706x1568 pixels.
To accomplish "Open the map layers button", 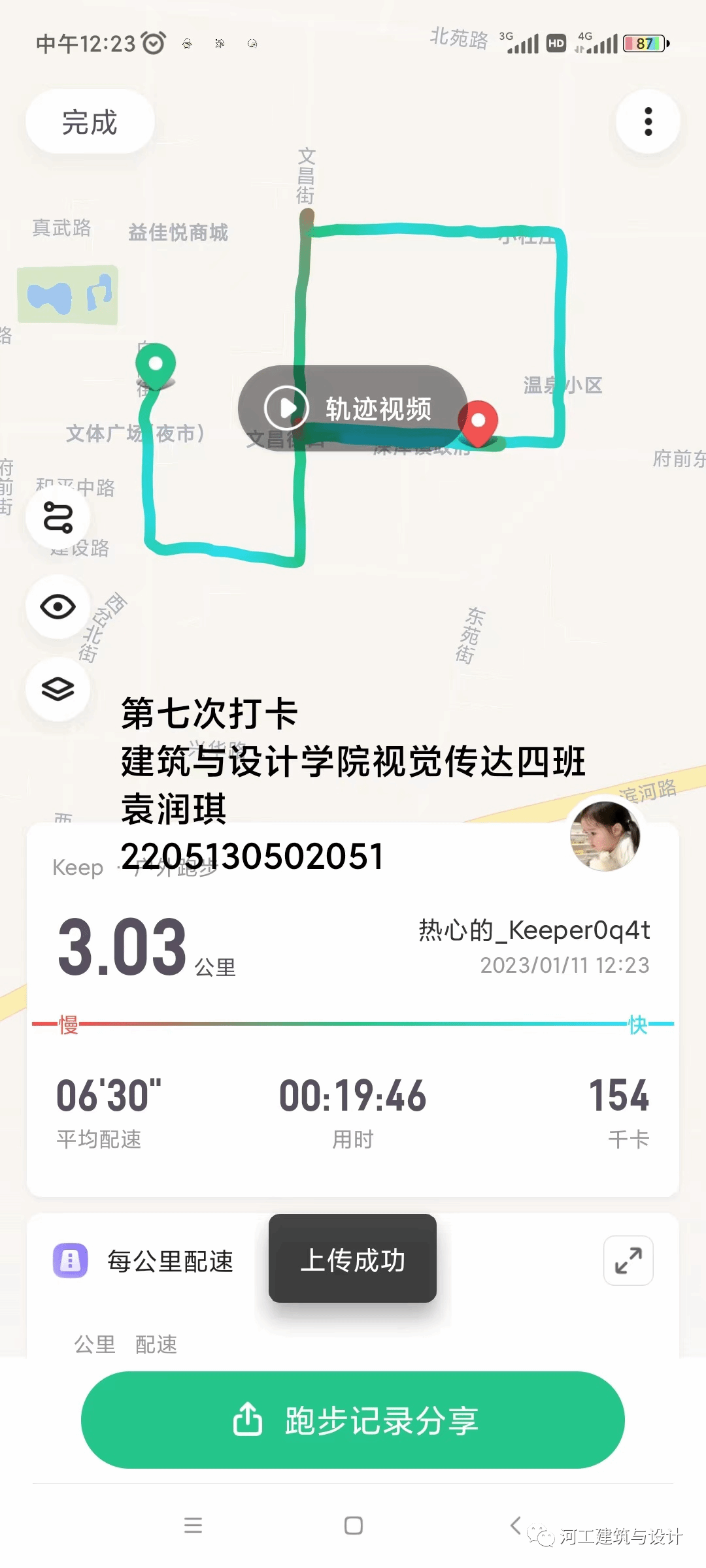I will 58,689.
